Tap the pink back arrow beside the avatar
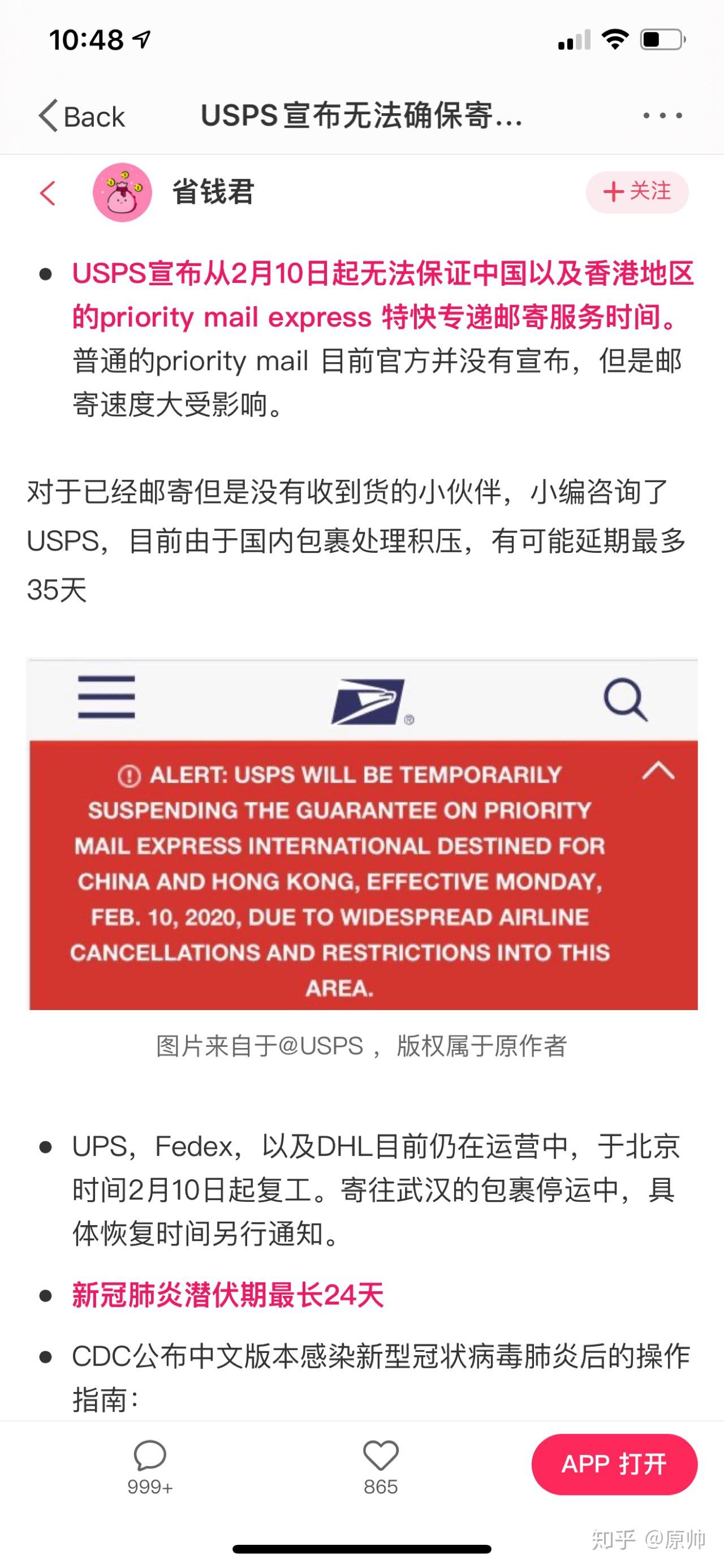This screenshot has width=724, height=1568. tap(48, 193)
